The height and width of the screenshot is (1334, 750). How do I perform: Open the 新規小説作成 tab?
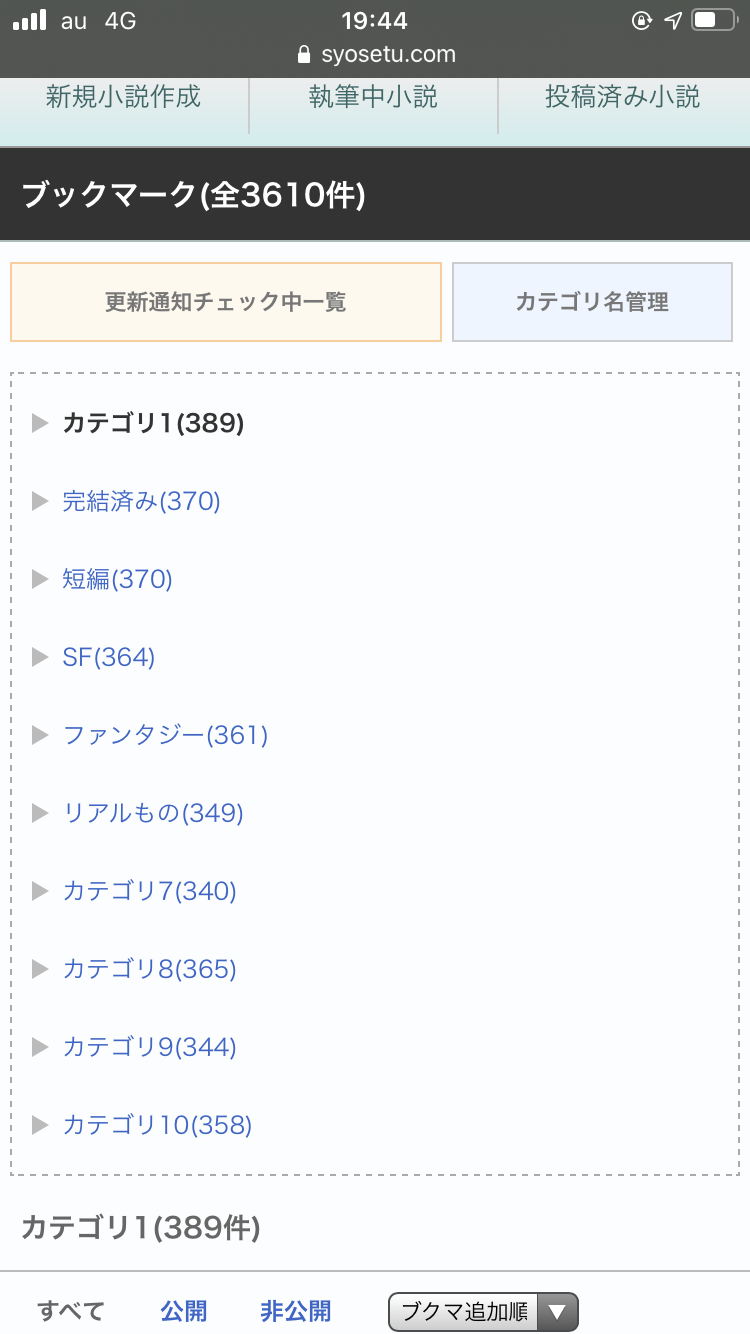(x=124, y=97)
